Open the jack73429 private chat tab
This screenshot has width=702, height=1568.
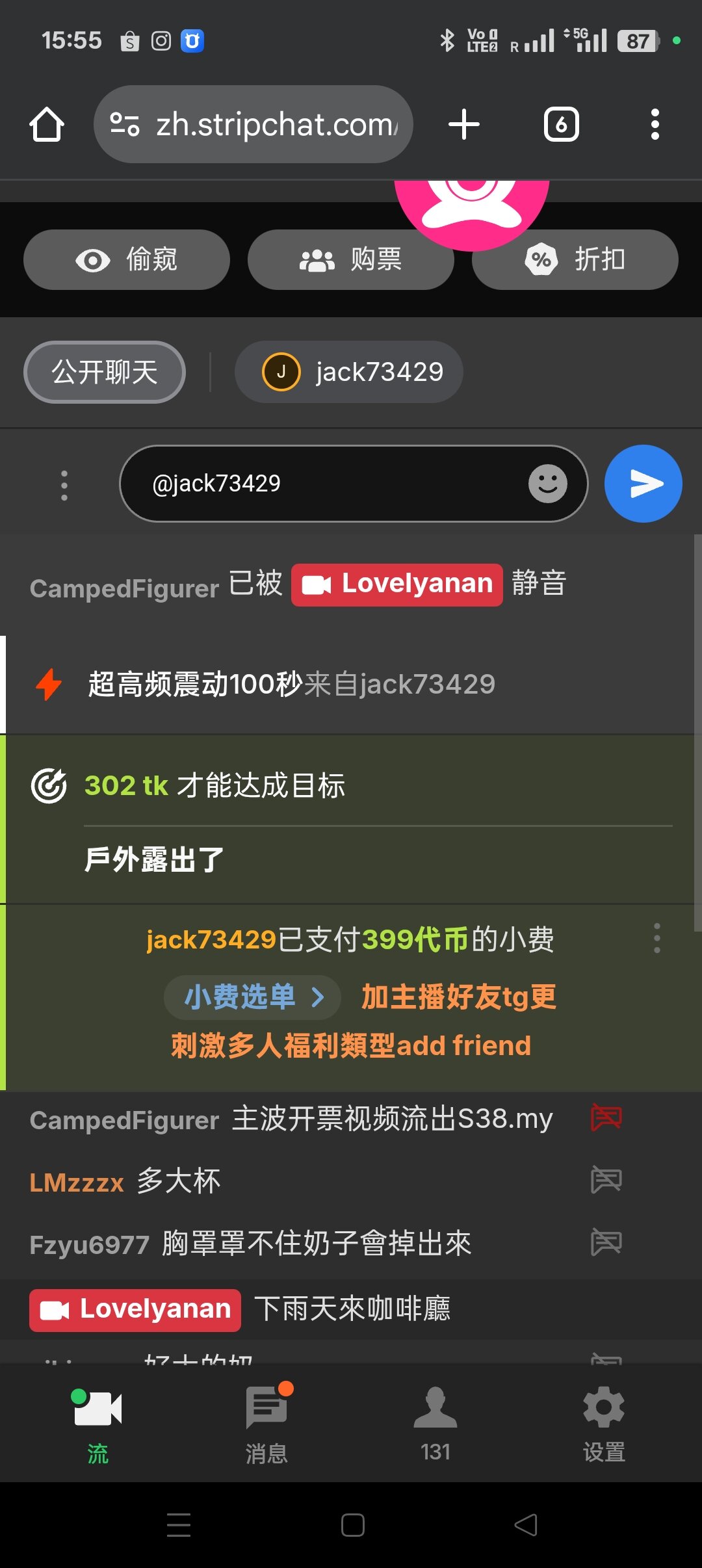pyautogui.click(x=349, y=372)
